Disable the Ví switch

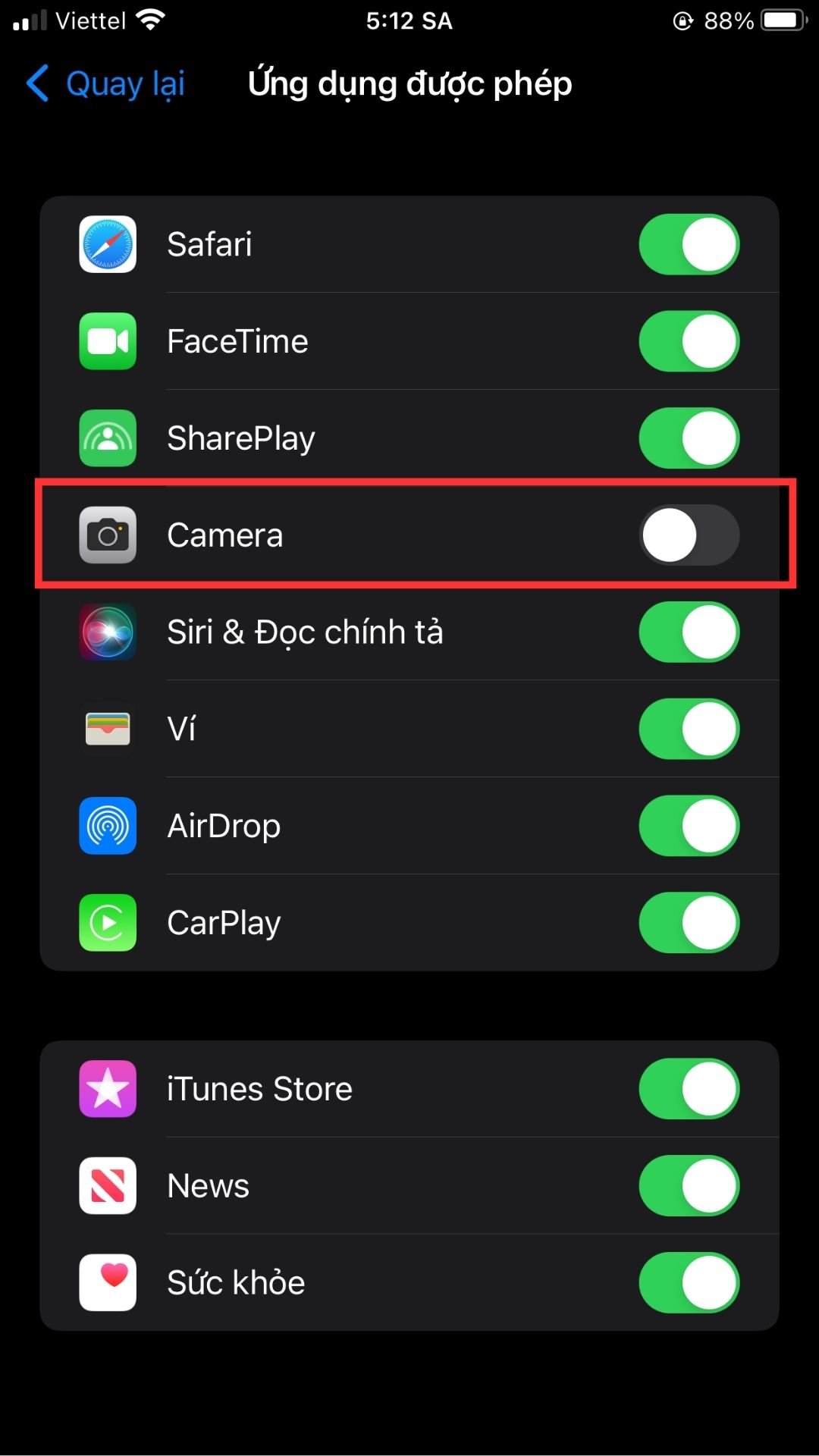689,729
